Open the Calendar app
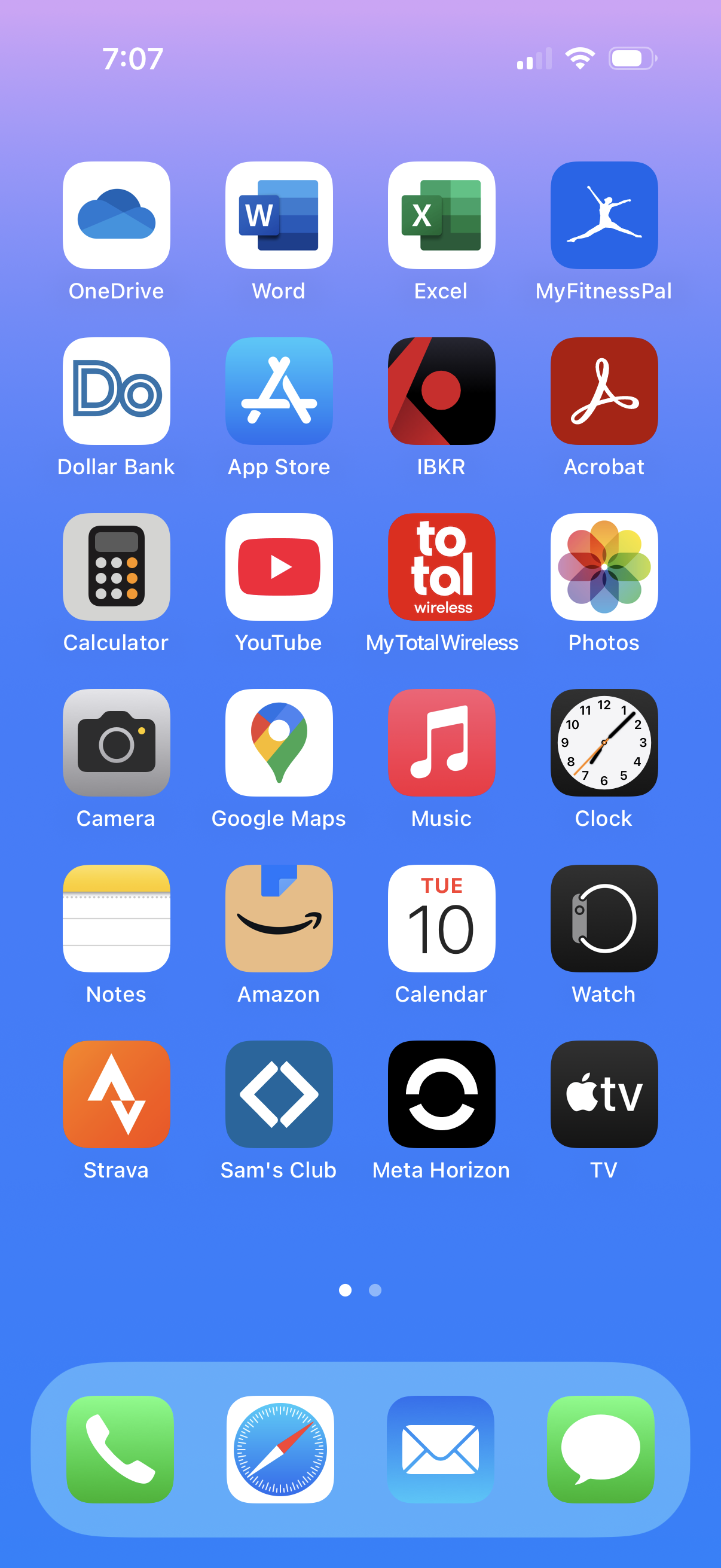The height and width of the screenshot is (1568, 721). pyautogui.click(x=441, y=919)
